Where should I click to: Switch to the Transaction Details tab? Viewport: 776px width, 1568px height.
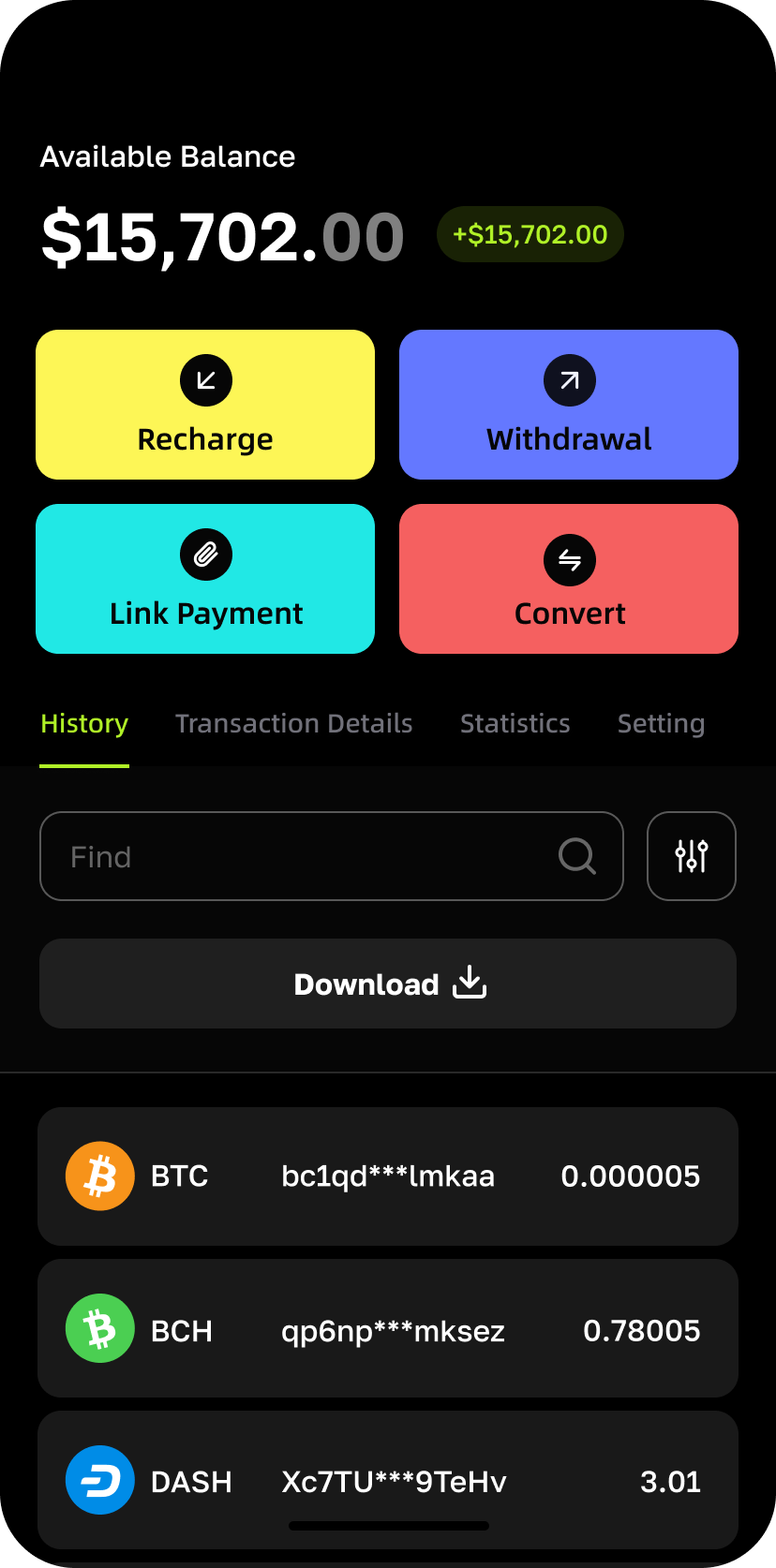point(294,723)
